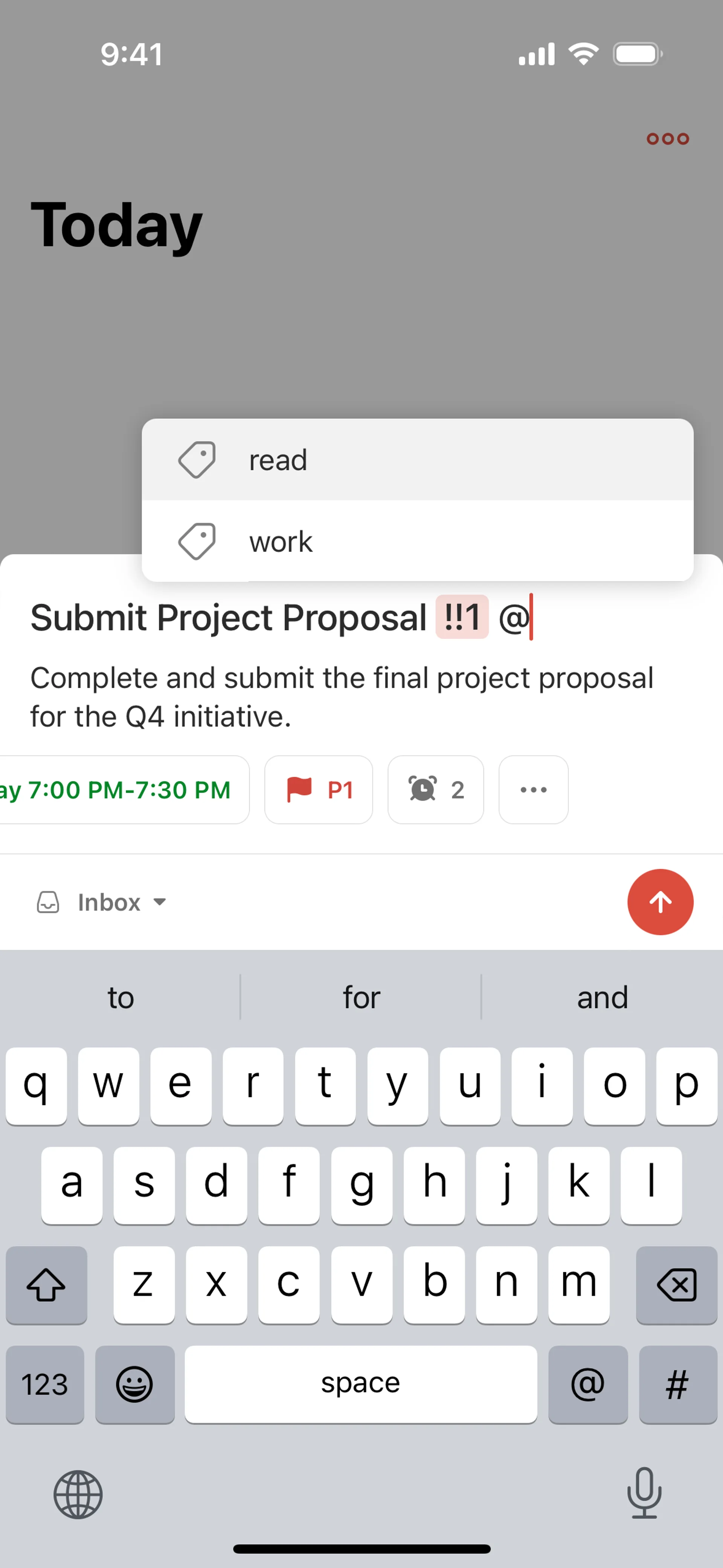Select the 'work' label suggestion

tap(417, 541)
